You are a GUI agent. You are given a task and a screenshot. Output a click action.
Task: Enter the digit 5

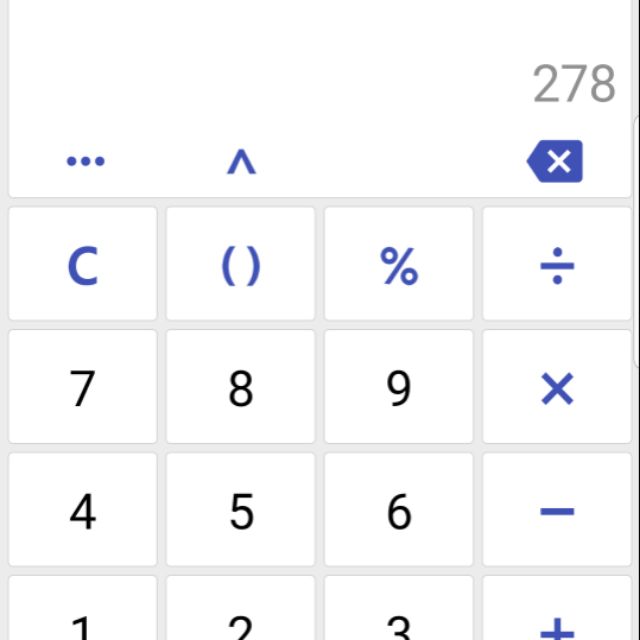pyautogui.click(x=240, y=511)
